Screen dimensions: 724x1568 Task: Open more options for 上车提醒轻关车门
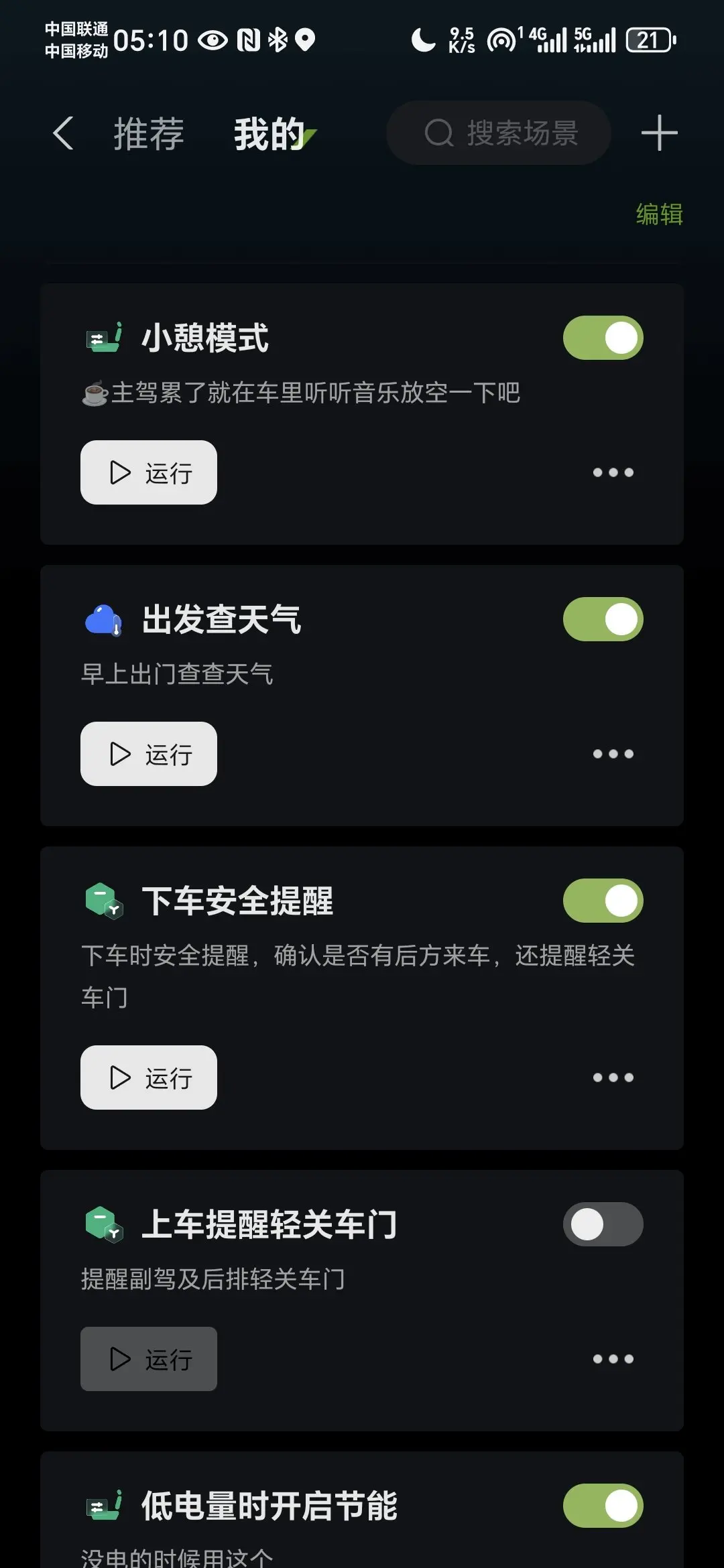tap(613, 1359)
